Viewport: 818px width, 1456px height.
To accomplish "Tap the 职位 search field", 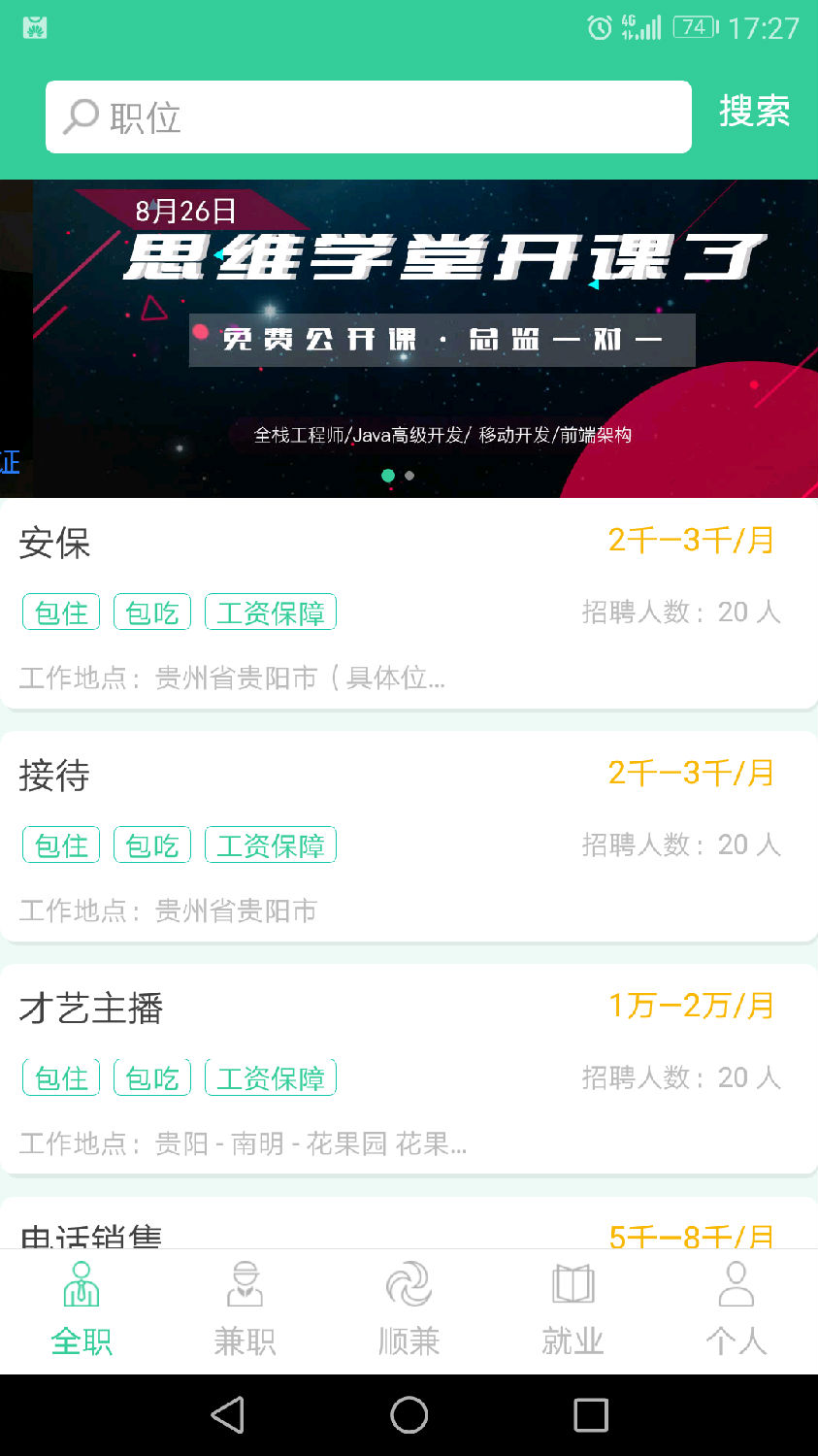I will [x=369, y=117].
